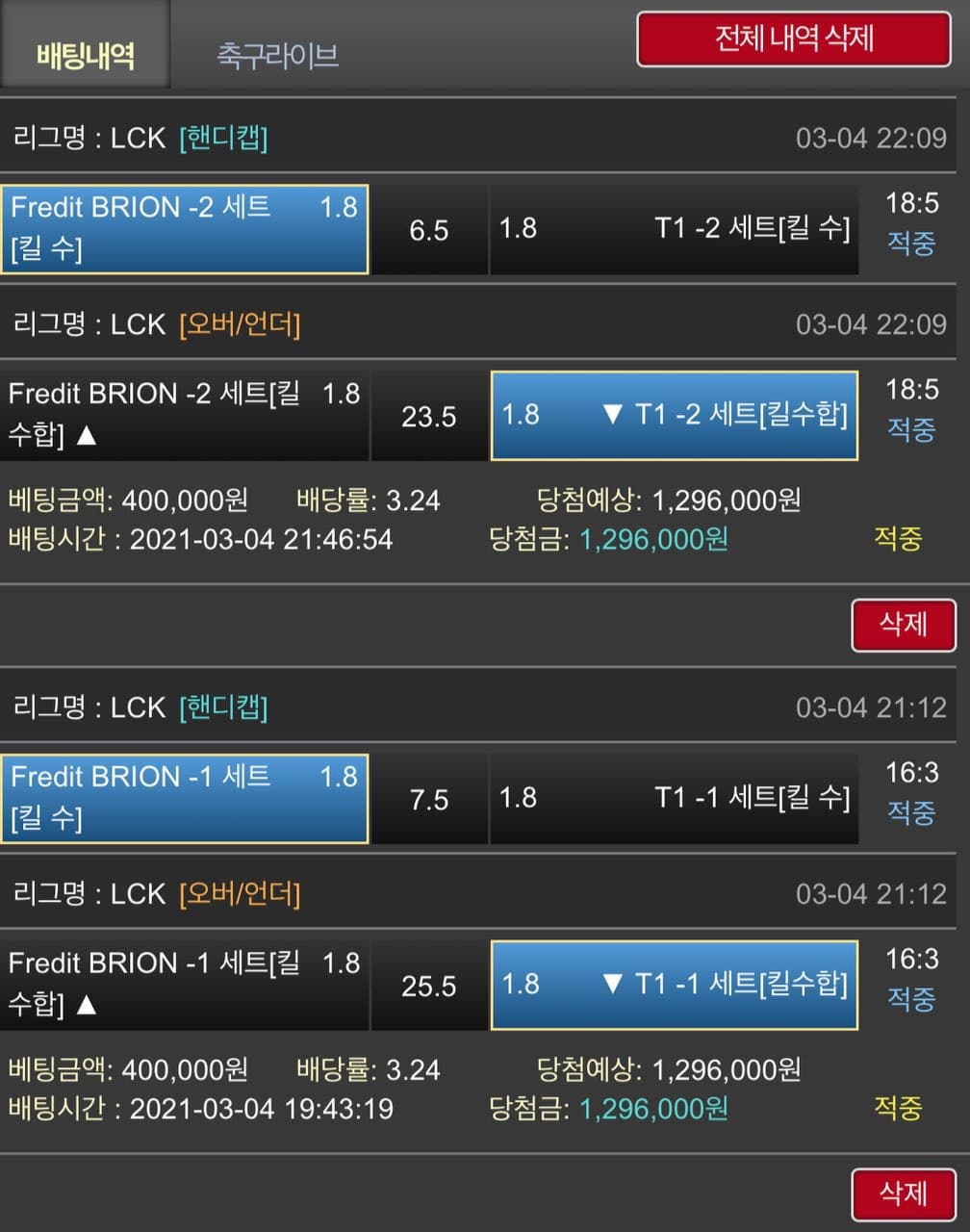Screen dimensions: 970x1232
Task: Switch to the 축구라이브 tab
Action: click(x=277, y=55)
